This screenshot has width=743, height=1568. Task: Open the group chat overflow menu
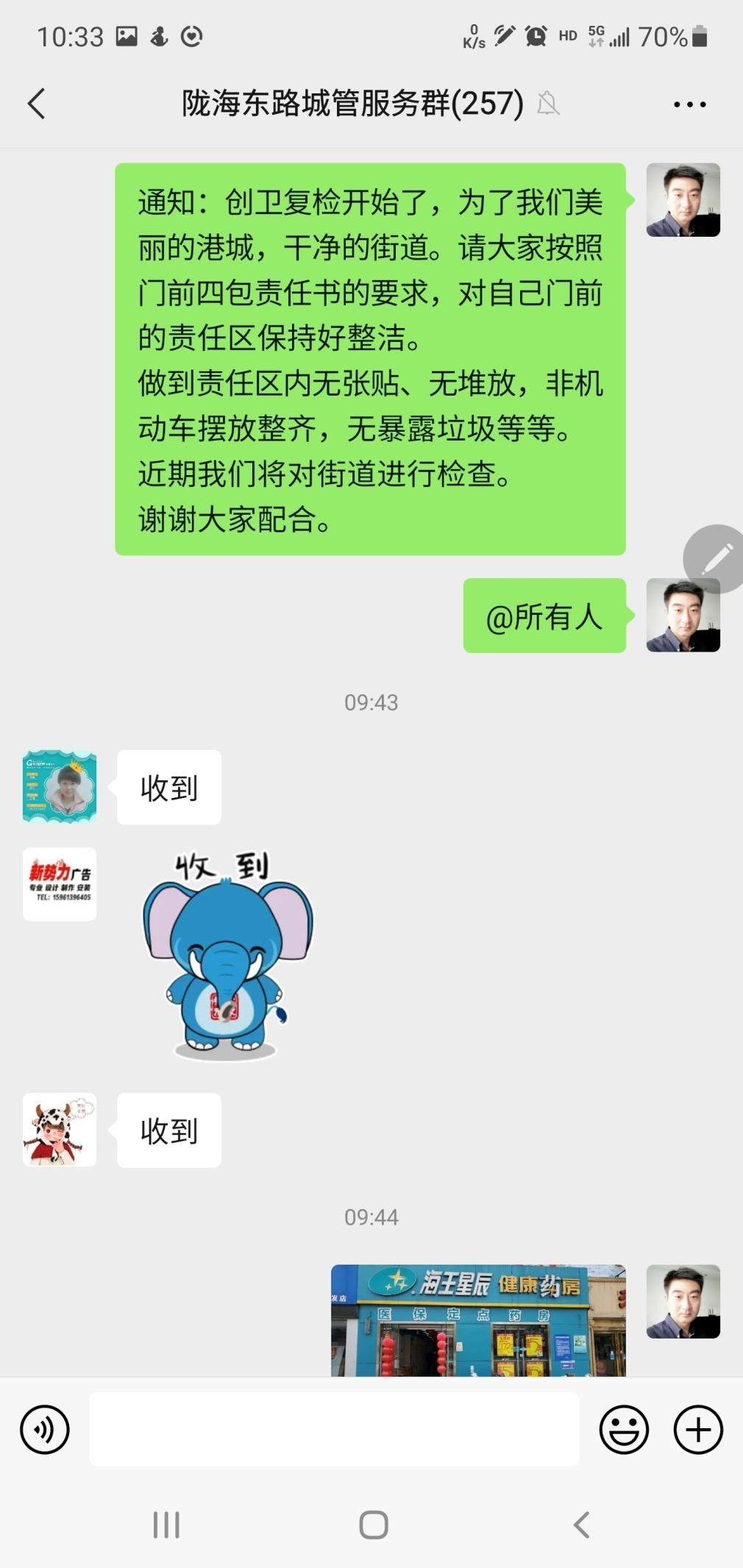689,104
